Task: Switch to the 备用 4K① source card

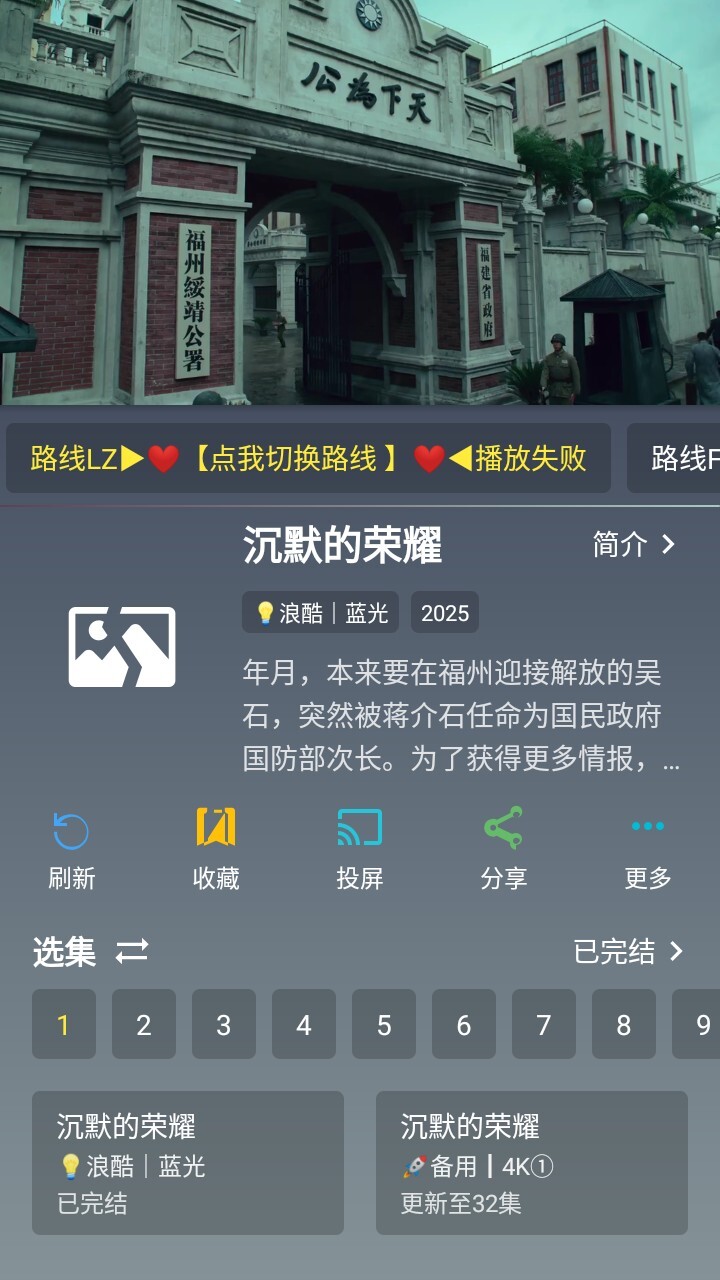Action: coord(532,1163)
